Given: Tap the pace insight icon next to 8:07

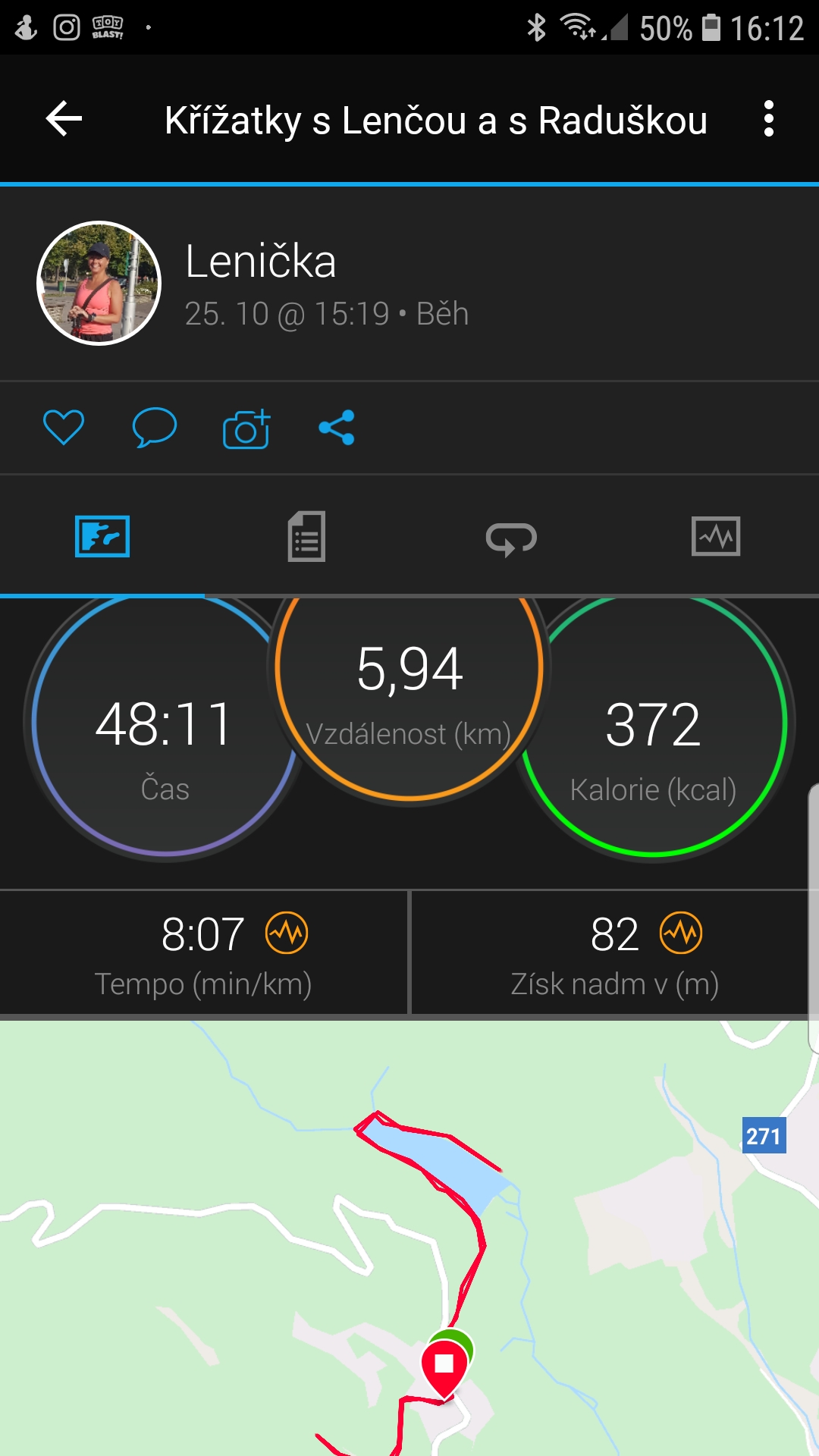Looking at the screenshot, I should (x=287, y=933).
